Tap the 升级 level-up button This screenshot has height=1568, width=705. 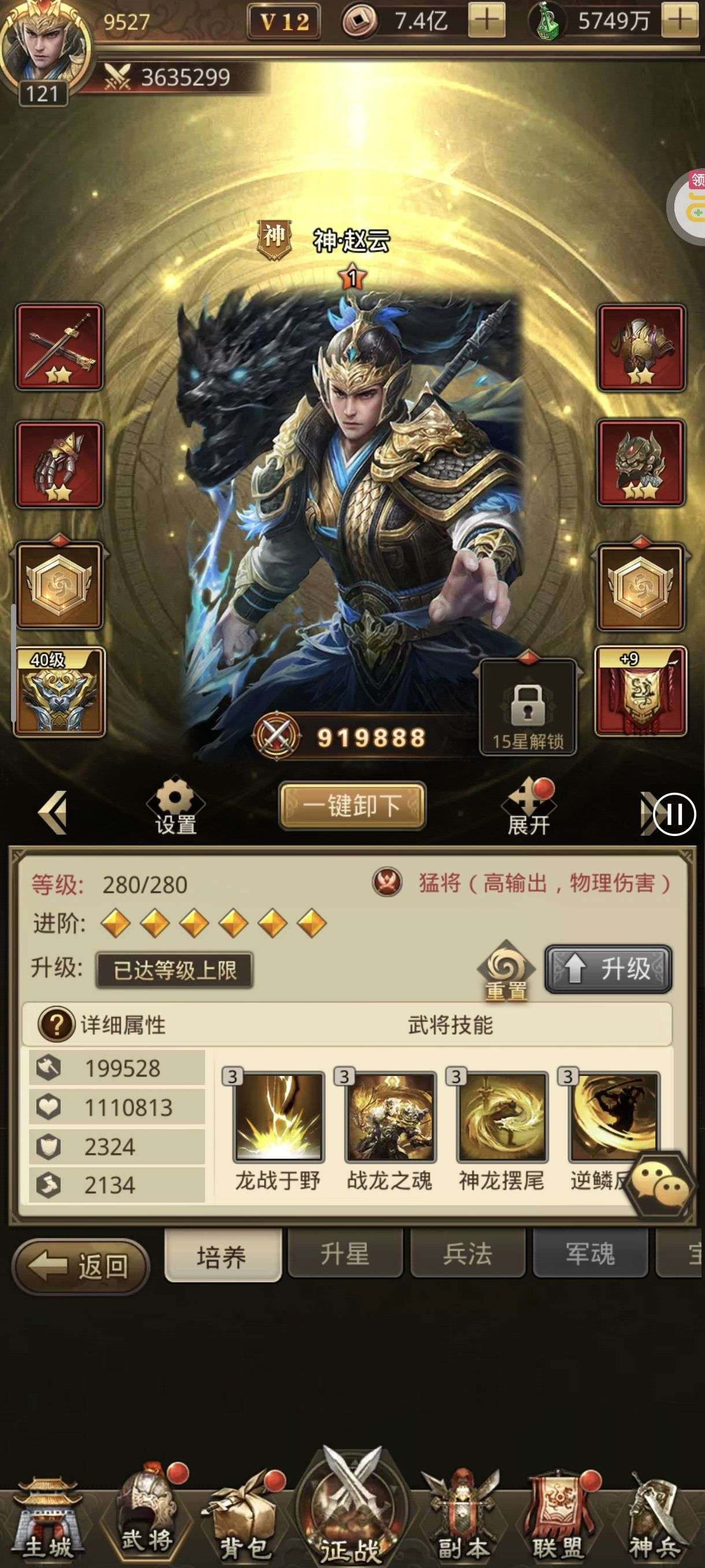pos(608,968)
